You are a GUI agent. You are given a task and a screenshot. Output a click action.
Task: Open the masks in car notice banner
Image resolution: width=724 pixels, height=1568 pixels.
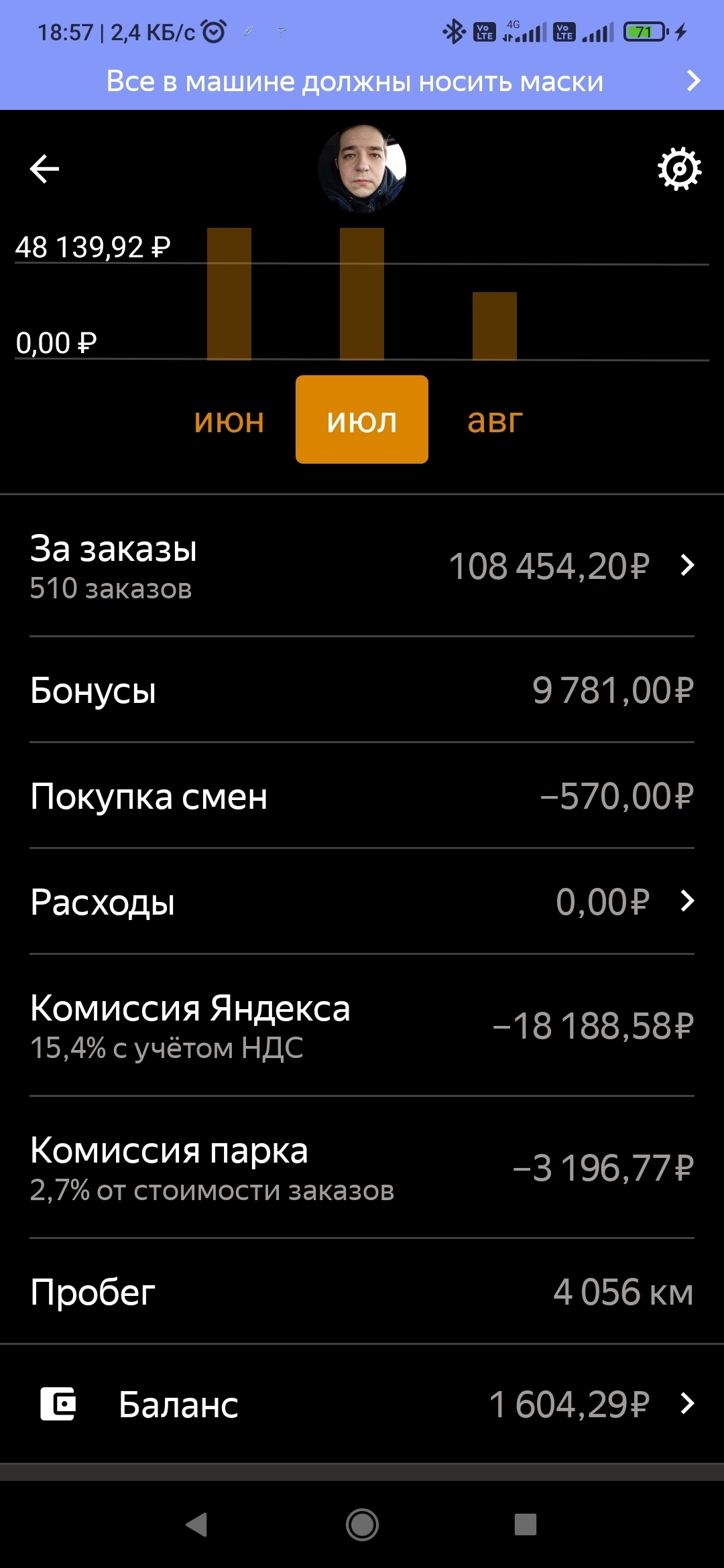[x=362, y=82]
